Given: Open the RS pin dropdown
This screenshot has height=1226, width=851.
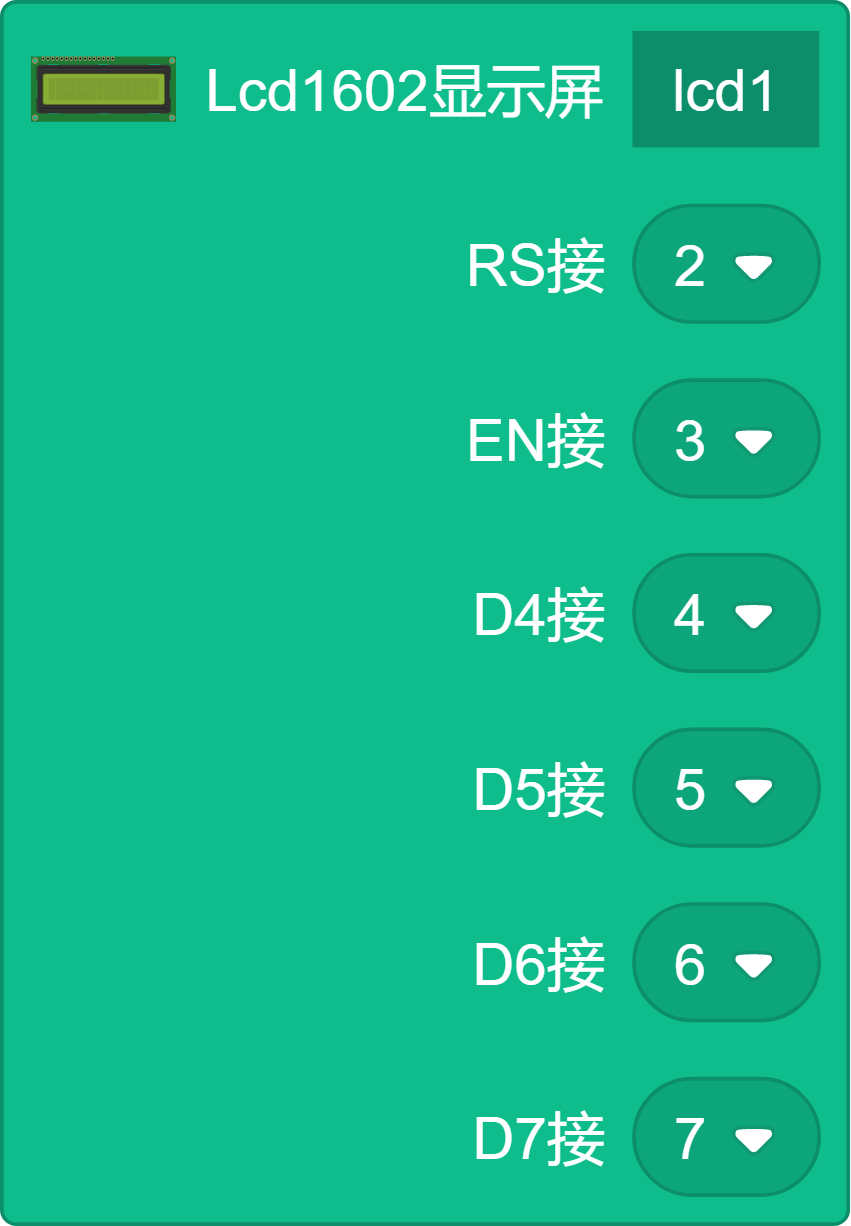Looking at the screenshot, I should coord(726,265).
